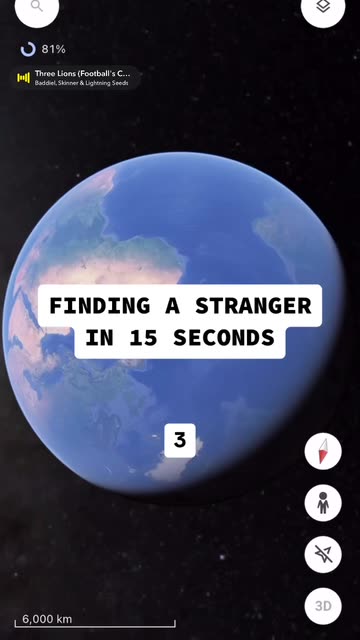
Task: Tap the compass to reset north
Action: pyautogui.click(x=323, y=451)
